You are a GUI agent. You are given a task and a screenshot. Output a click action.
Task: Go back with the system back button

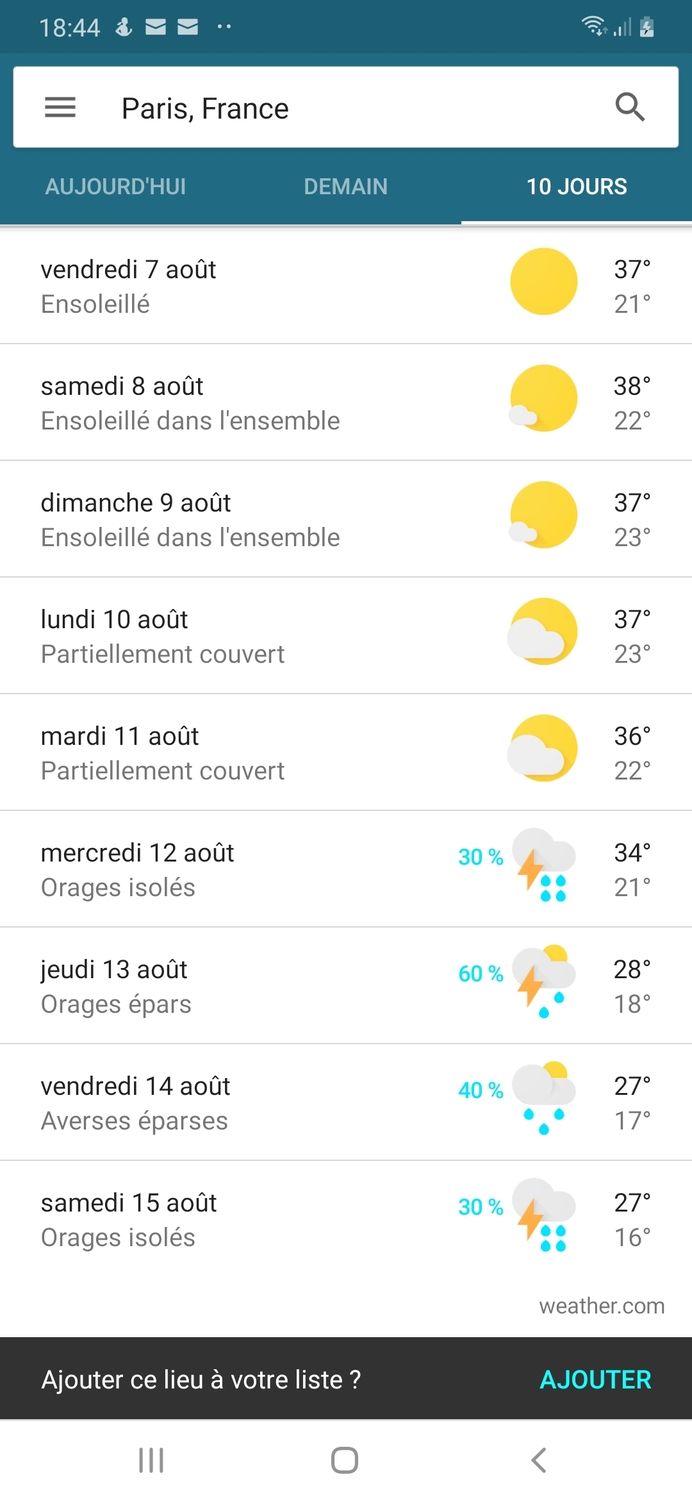538,1461
